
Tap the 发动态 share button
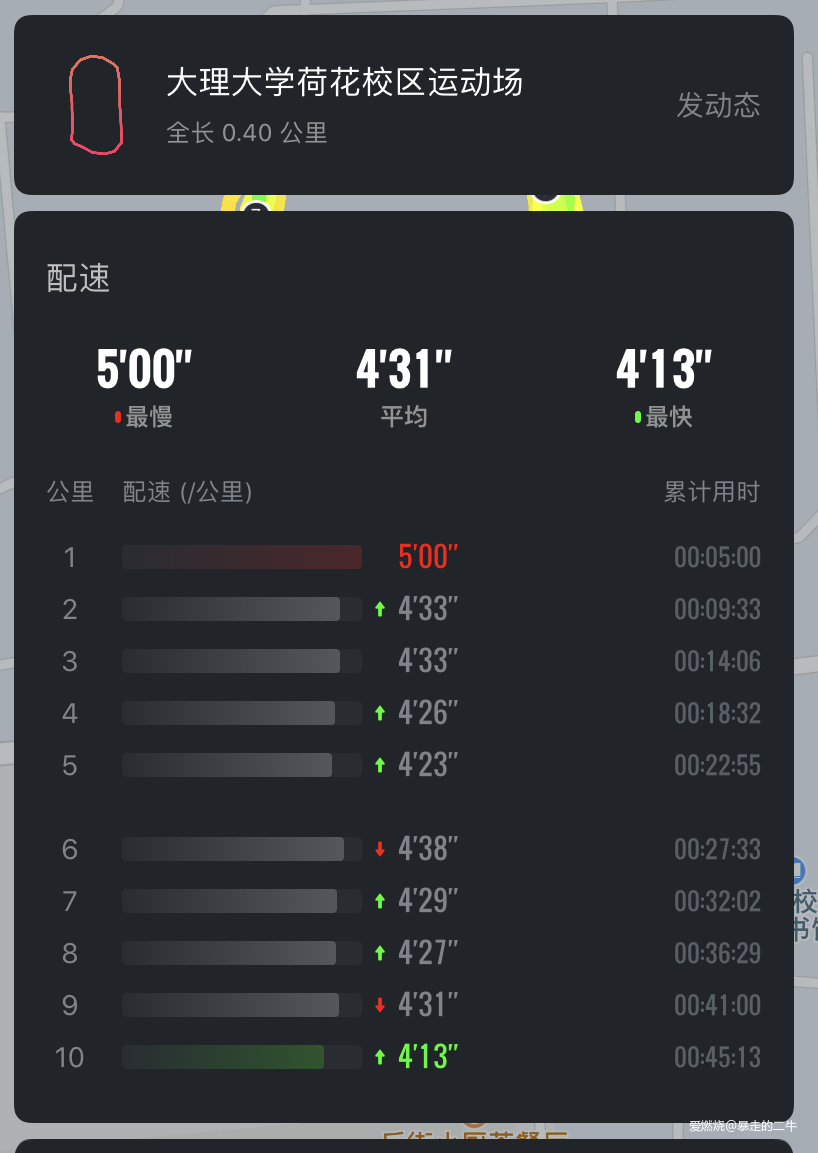pos(719,107)
